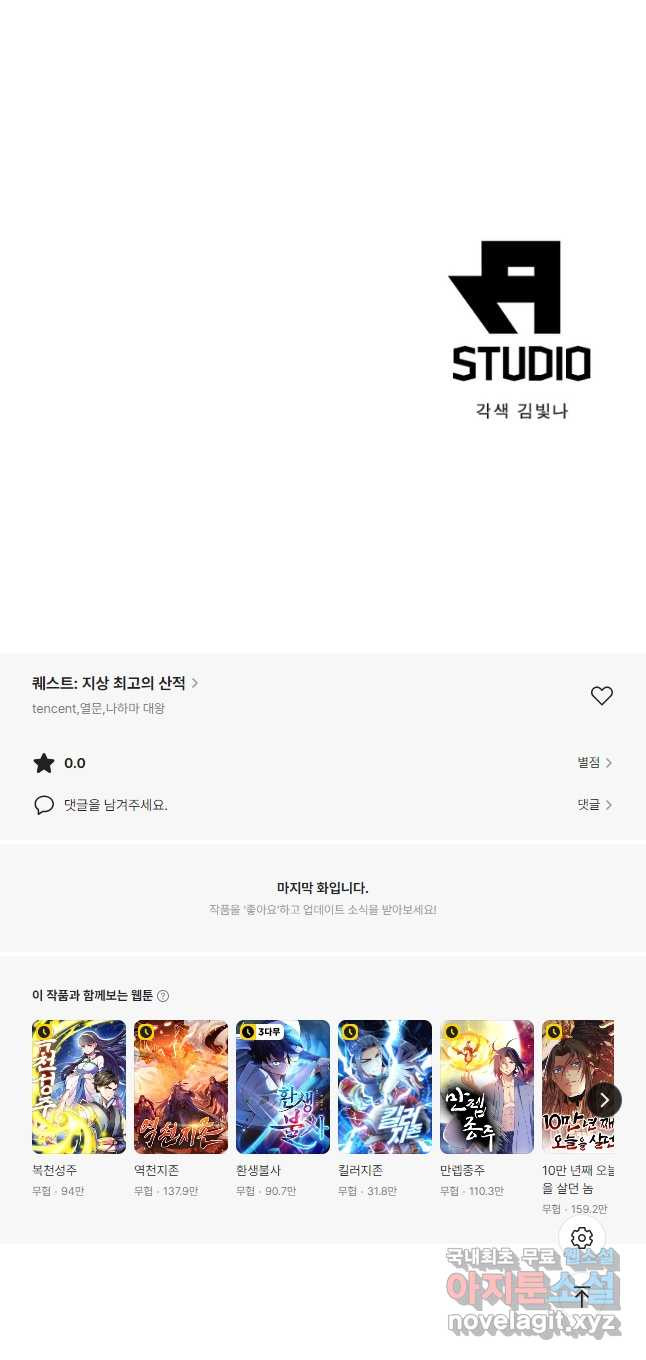
Task: Open the 킬러지존 webtoon card
Action: coord(385,1087)
